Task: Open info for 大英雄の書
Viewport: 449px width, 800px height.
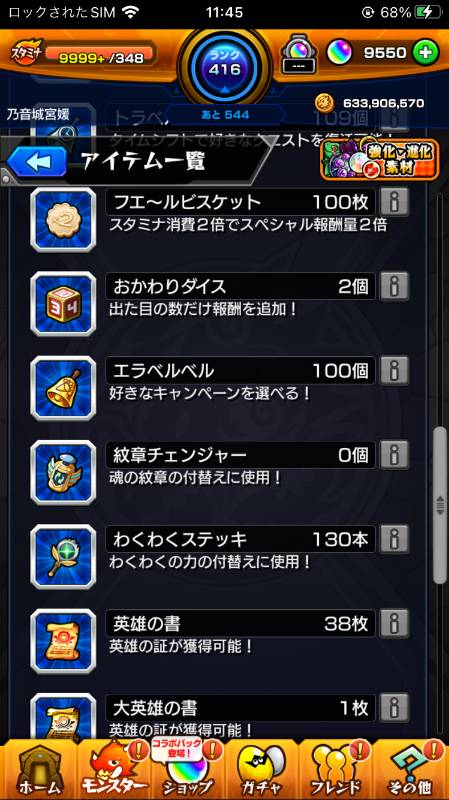Action: [x=394, y=707]
